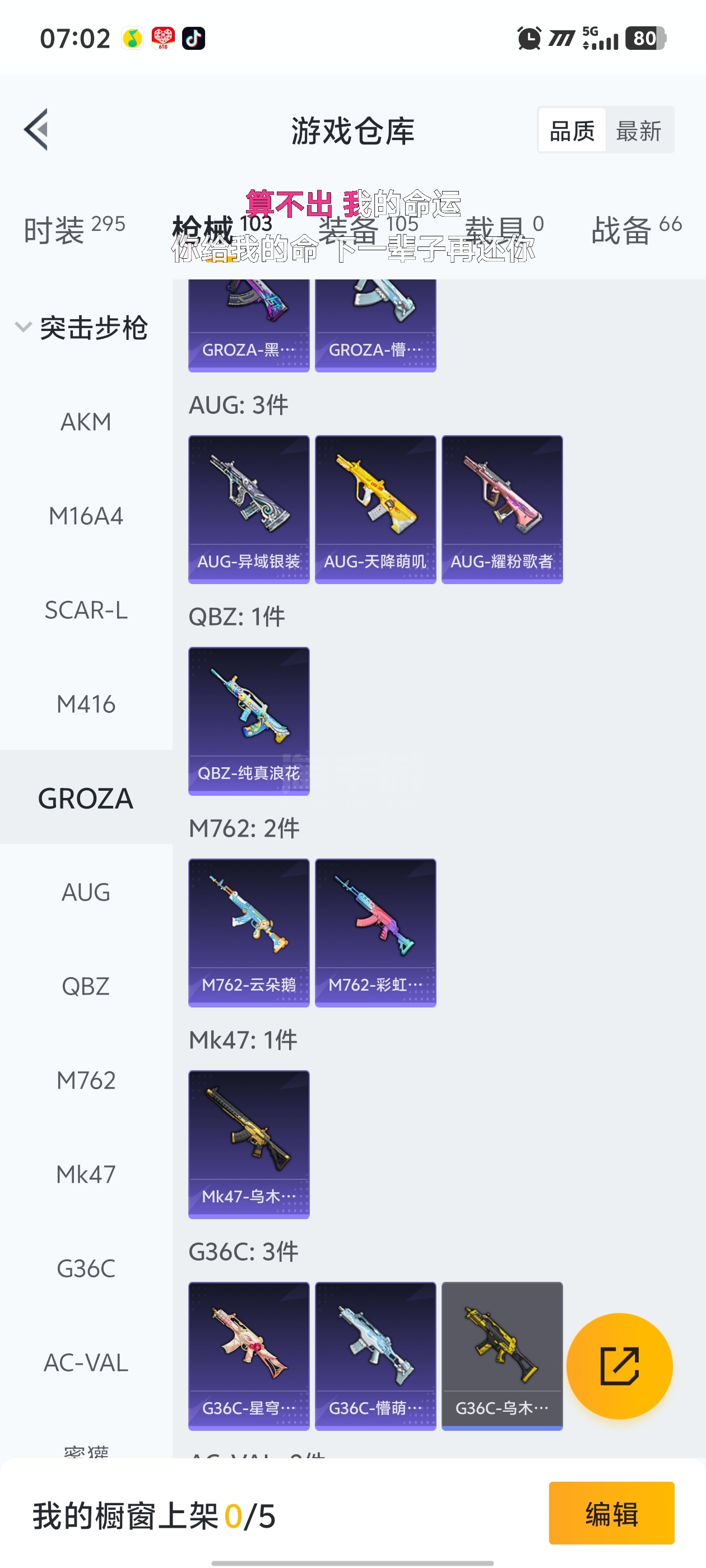Open the AUG-耀粉歌者 skin

point(502,509)
